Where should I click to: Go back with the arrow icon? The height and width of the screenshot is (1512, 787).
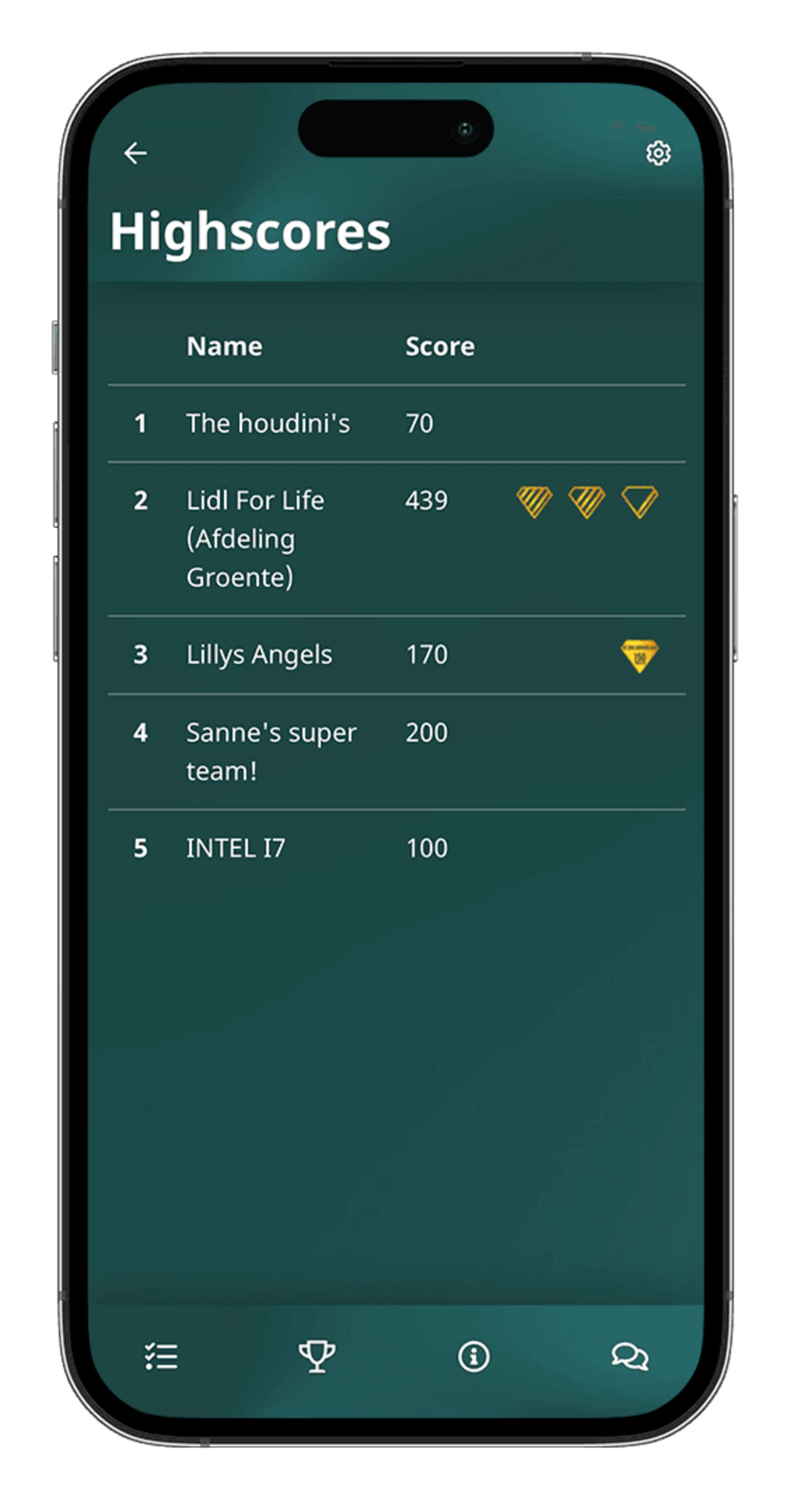[x=135, y=153]
